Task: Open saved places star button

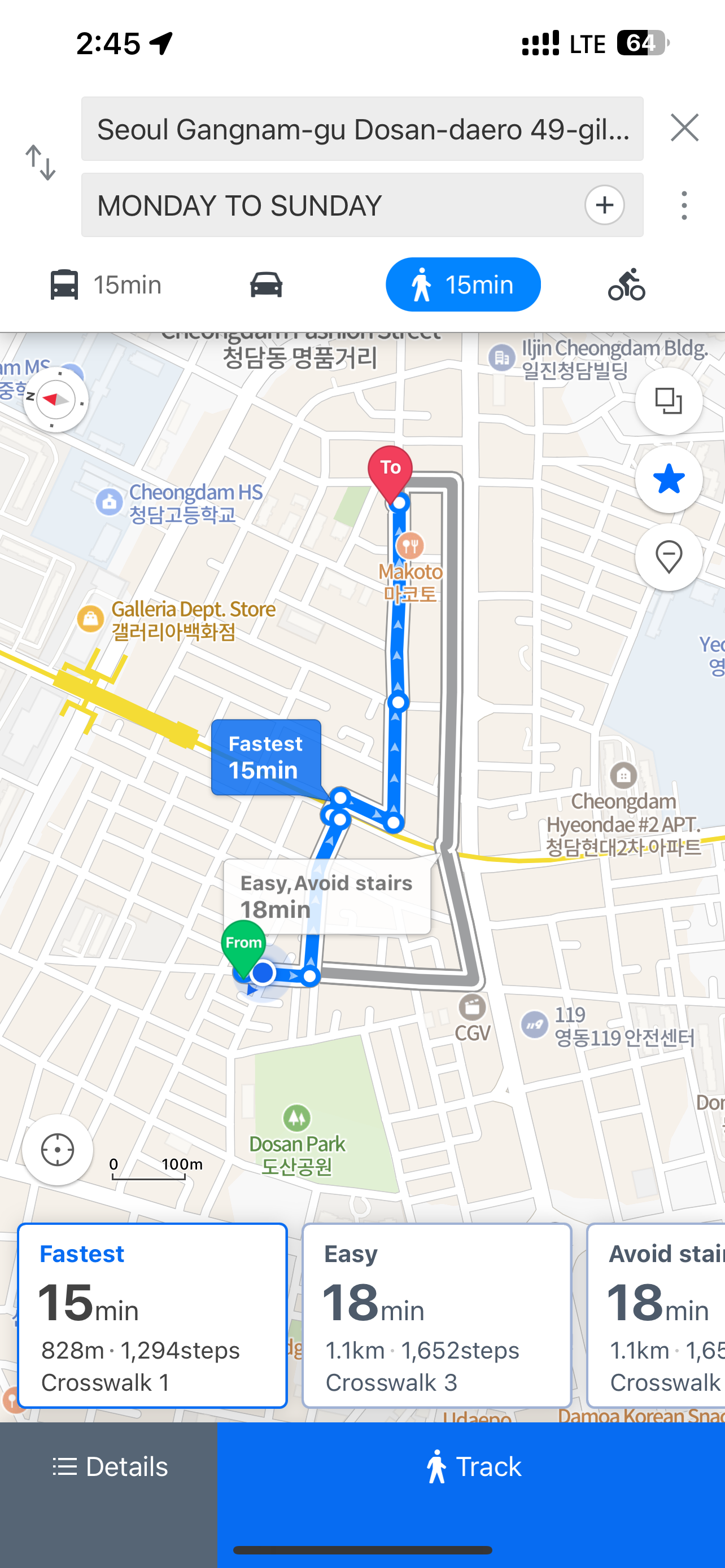Action: 669,479
